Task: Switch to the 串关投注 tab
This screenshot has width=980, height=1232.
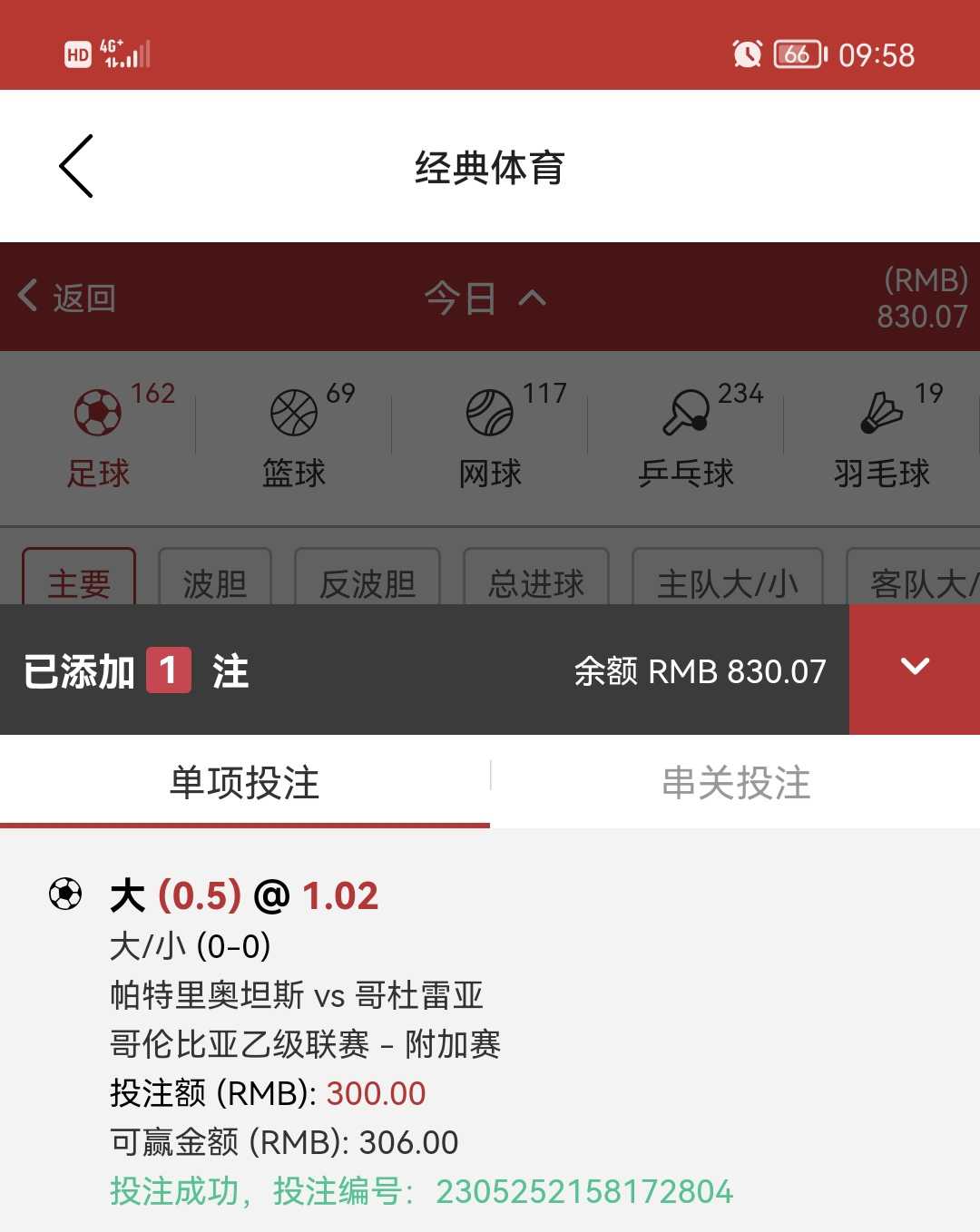Action: 736,782
